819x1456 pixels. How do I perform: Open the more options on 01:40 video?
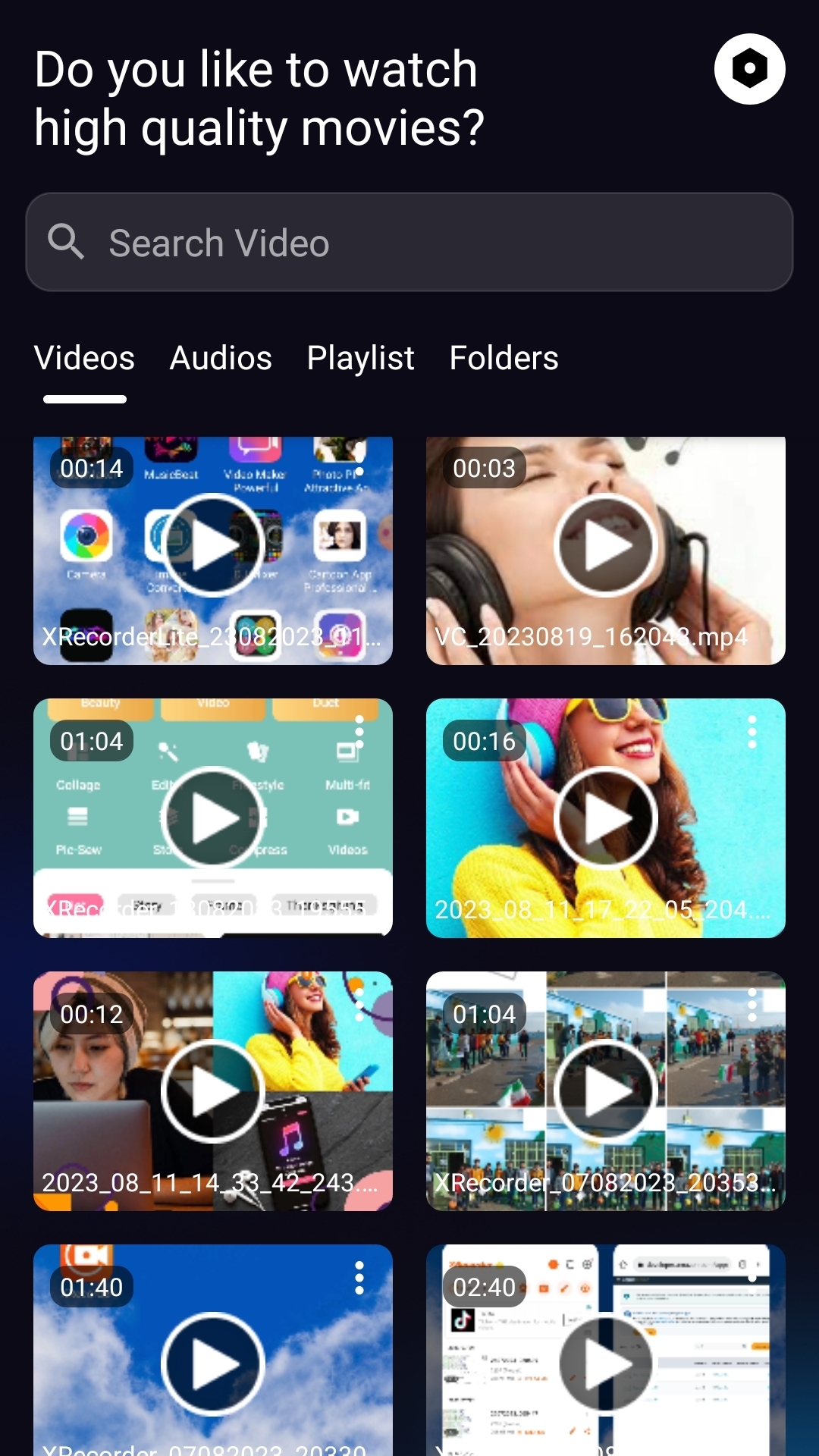359,1278
